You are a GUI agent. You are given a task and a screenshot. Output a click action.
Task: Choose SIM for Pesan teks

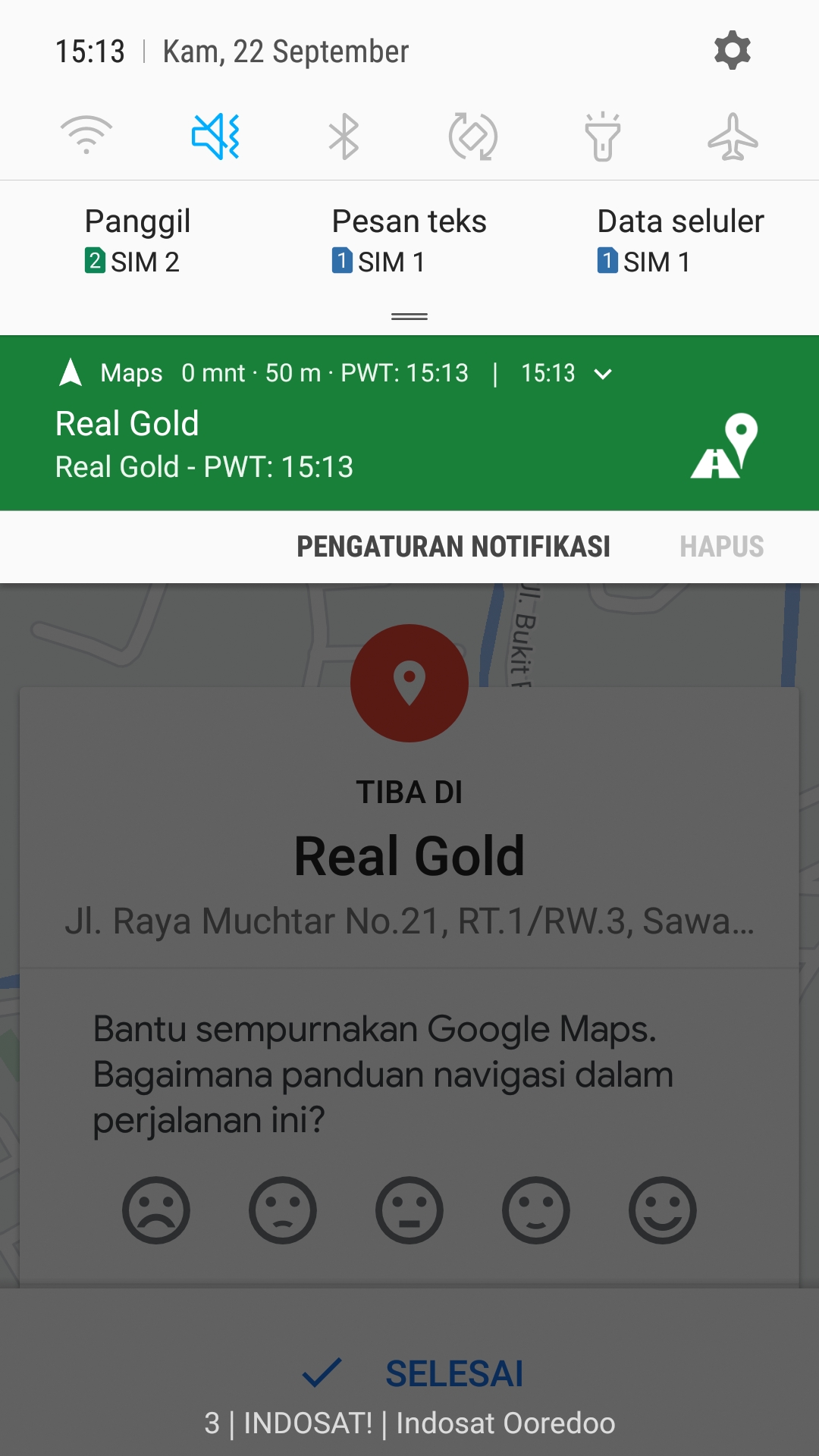[x=409, y=241]
